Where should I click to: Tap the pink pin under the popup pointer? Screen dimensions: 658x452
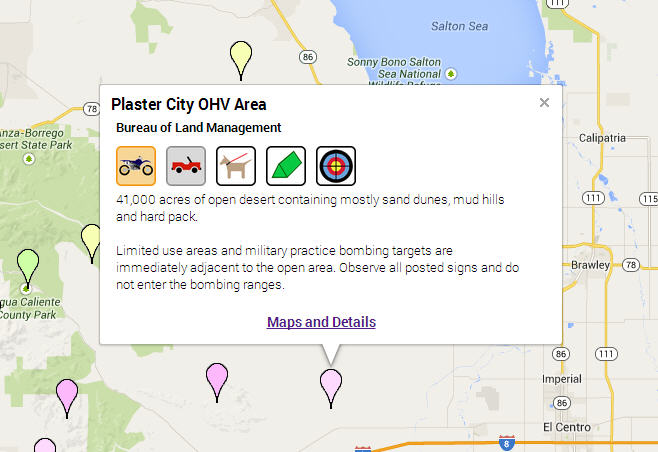(x=330, y=383)
